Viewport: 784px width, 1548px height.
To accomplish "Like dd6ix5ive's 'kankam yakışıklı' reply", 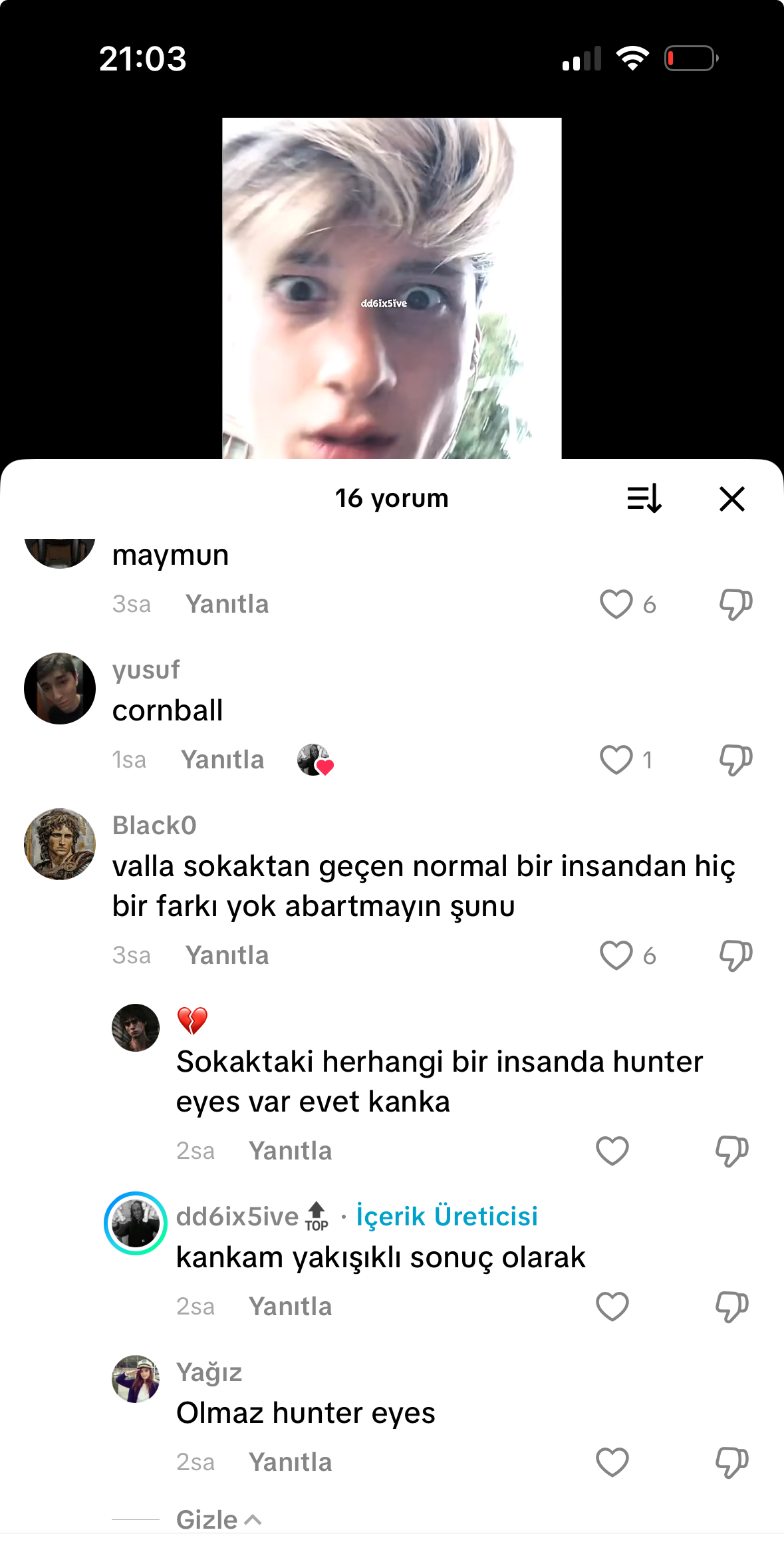I will [x=612, y=1307].
